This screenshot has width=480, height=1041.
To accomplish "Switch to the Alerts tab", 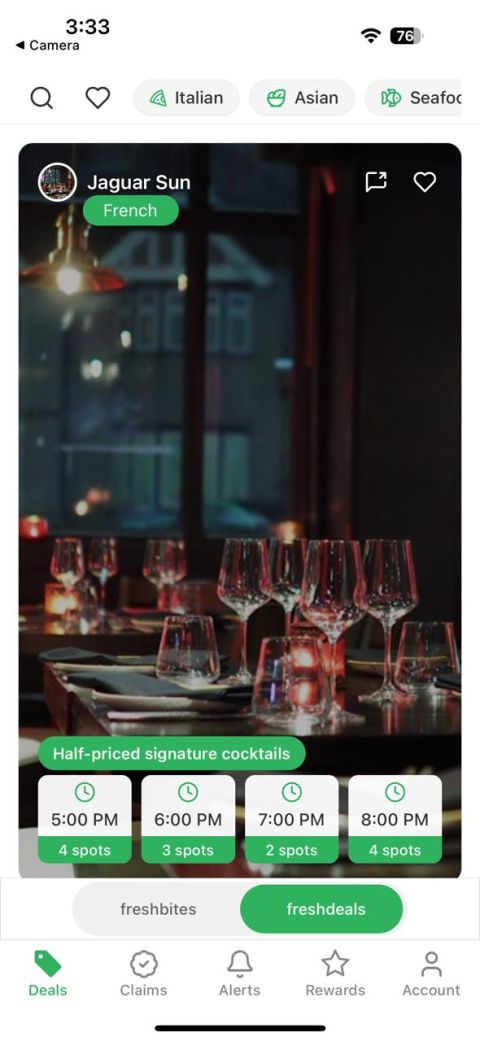I will [240, 973].
